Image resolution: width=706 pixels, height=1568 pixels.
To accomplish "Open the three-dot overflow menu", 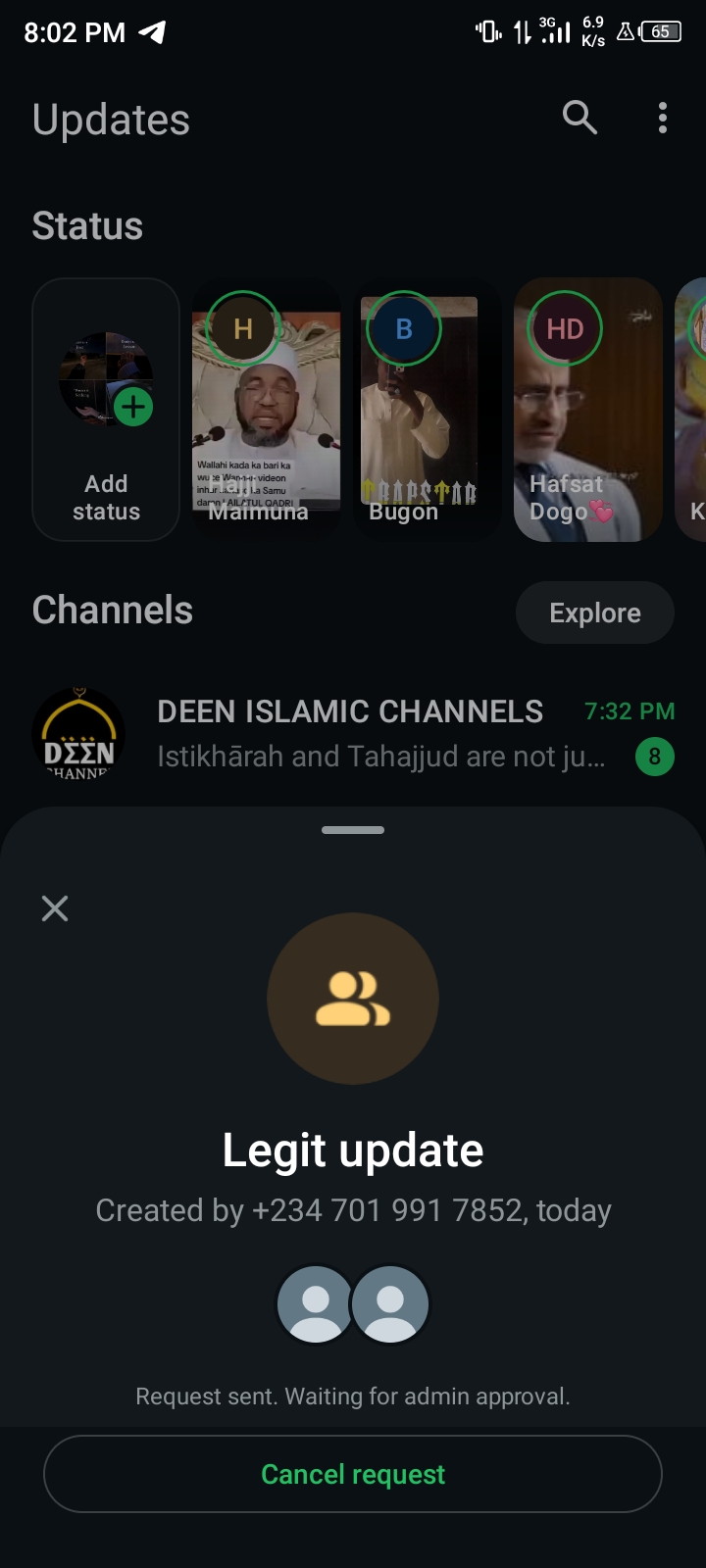I will coord(663,118).
